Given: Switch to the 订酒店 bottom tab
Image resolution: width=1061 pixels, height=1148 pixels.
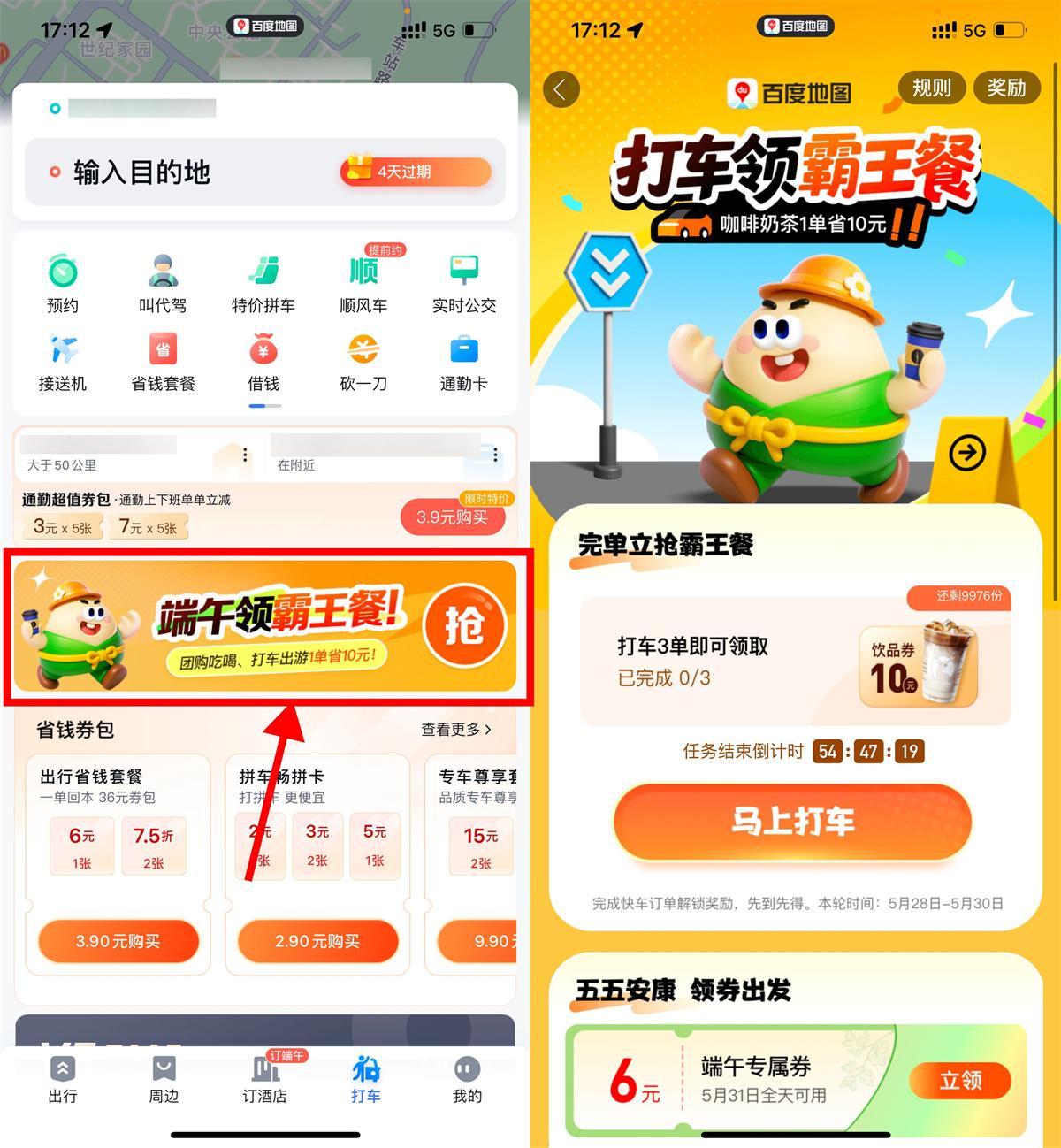Looking at the screenshot, I should [x=264, y=1079].
